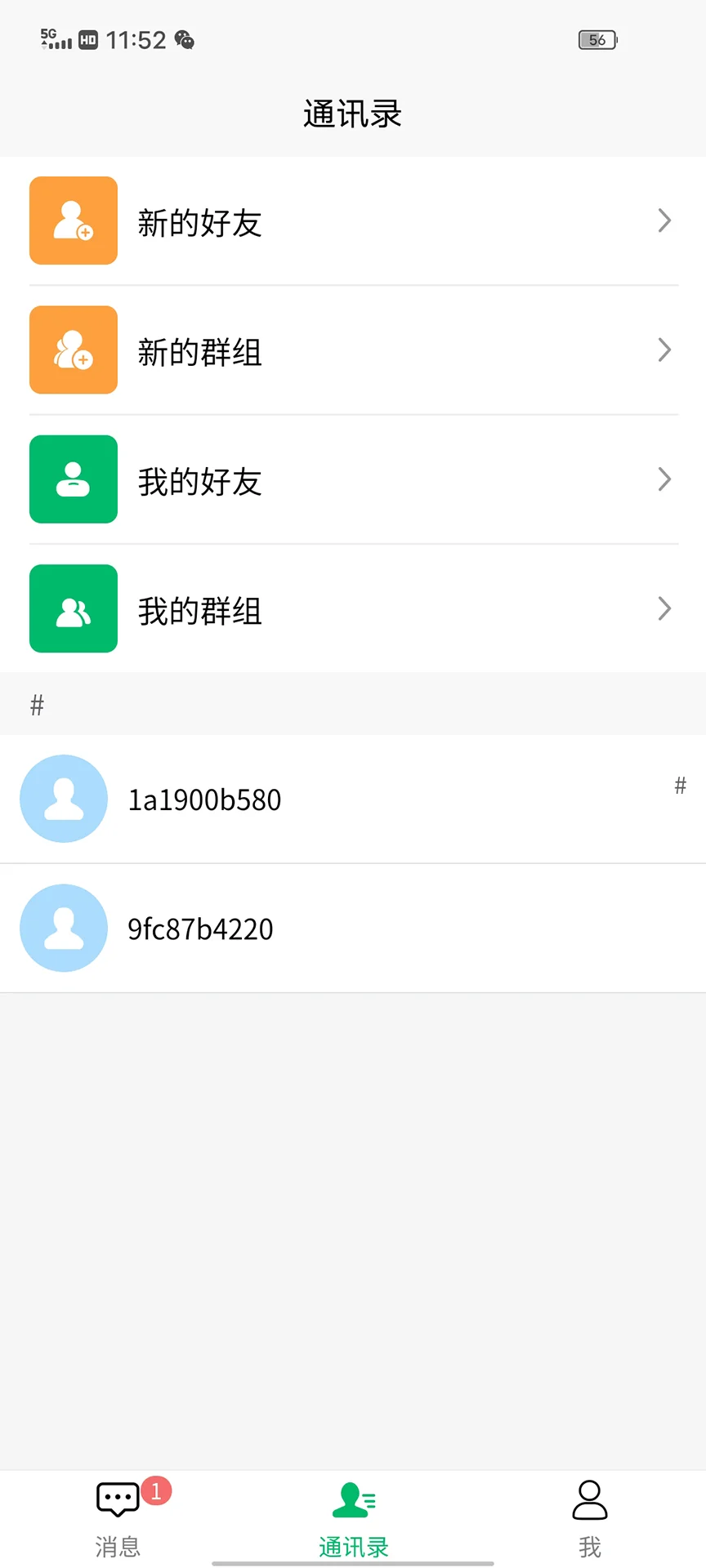Screen dimensions: 706x1568
Task: Click the 新的群组 orange add-group icon
Action: point(73,350)
